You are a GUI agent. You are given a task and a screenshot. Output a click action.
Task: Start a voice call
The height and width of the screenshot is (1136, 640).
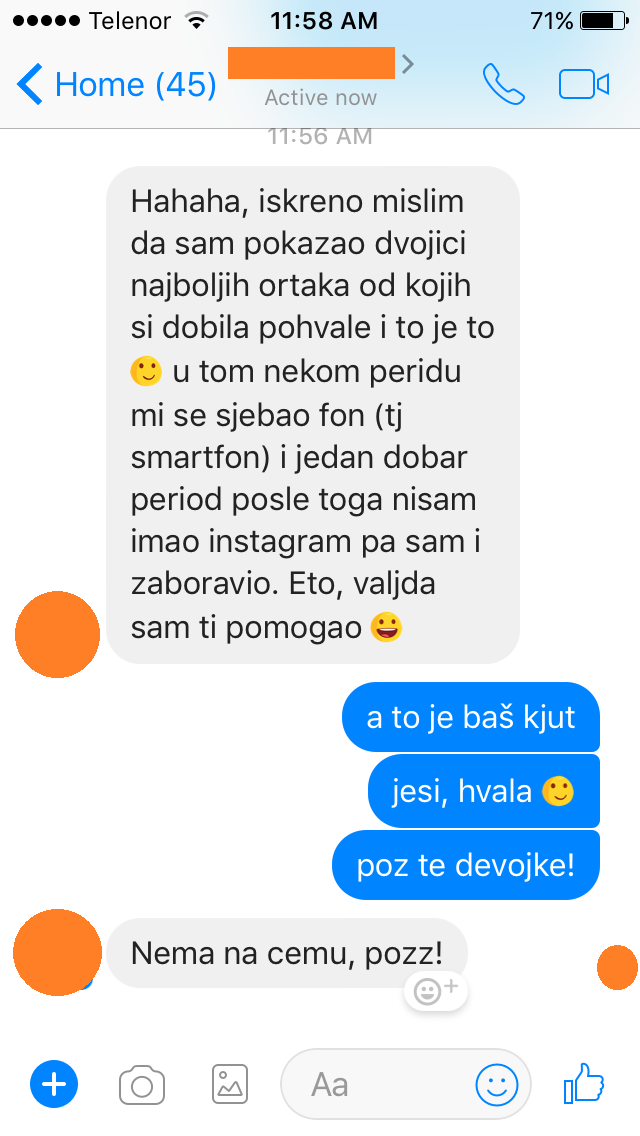click(x=503, y=84)
